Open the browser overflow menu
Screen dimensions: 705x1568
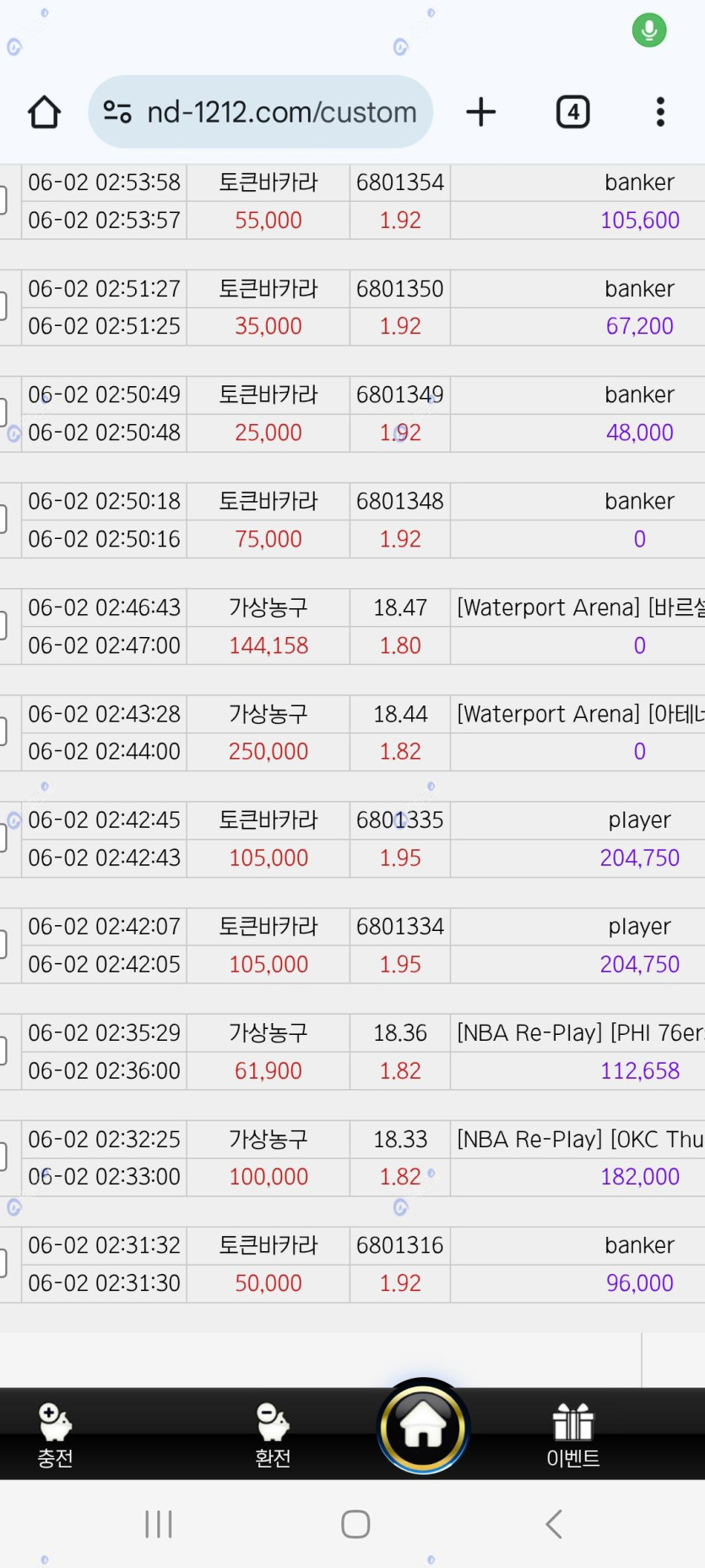(660, 112)
